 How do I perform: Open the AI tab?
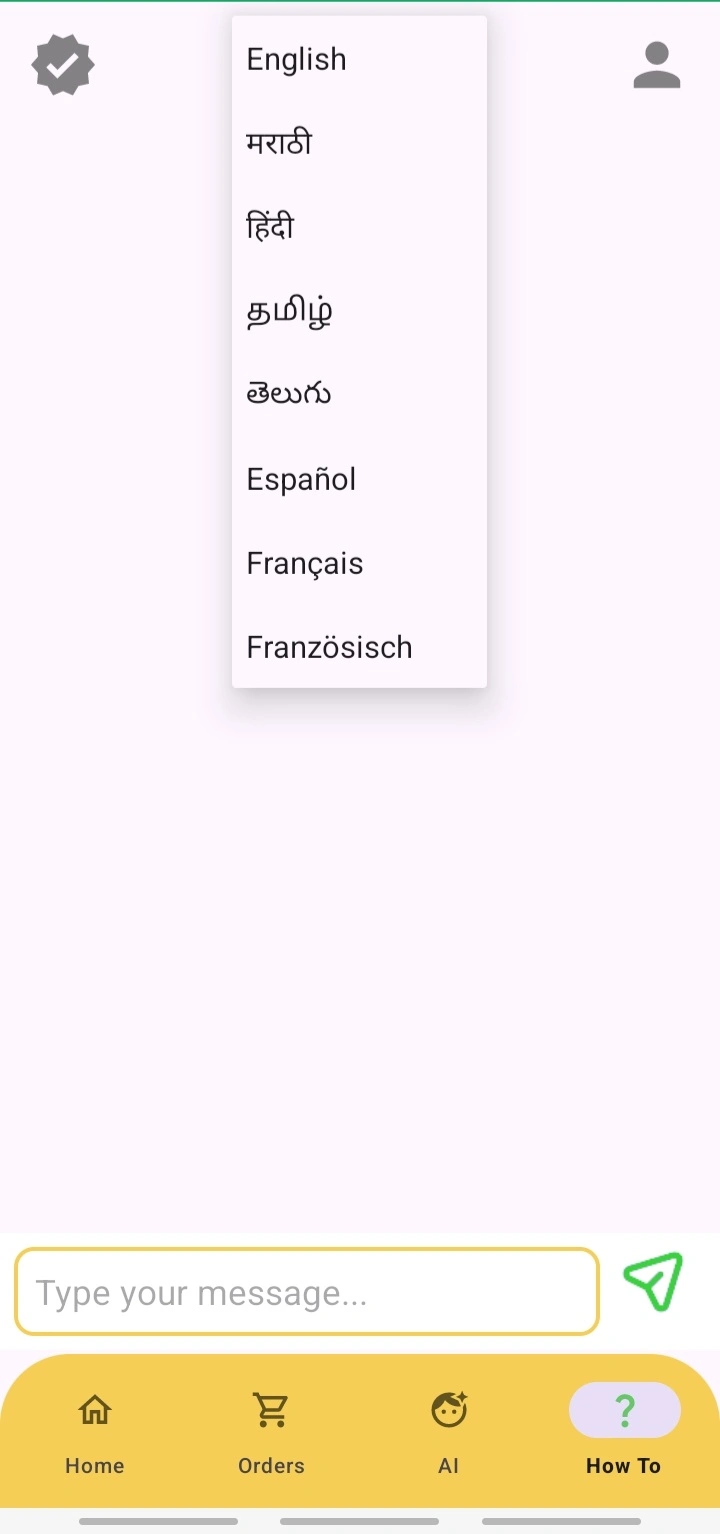point(448,1430)
